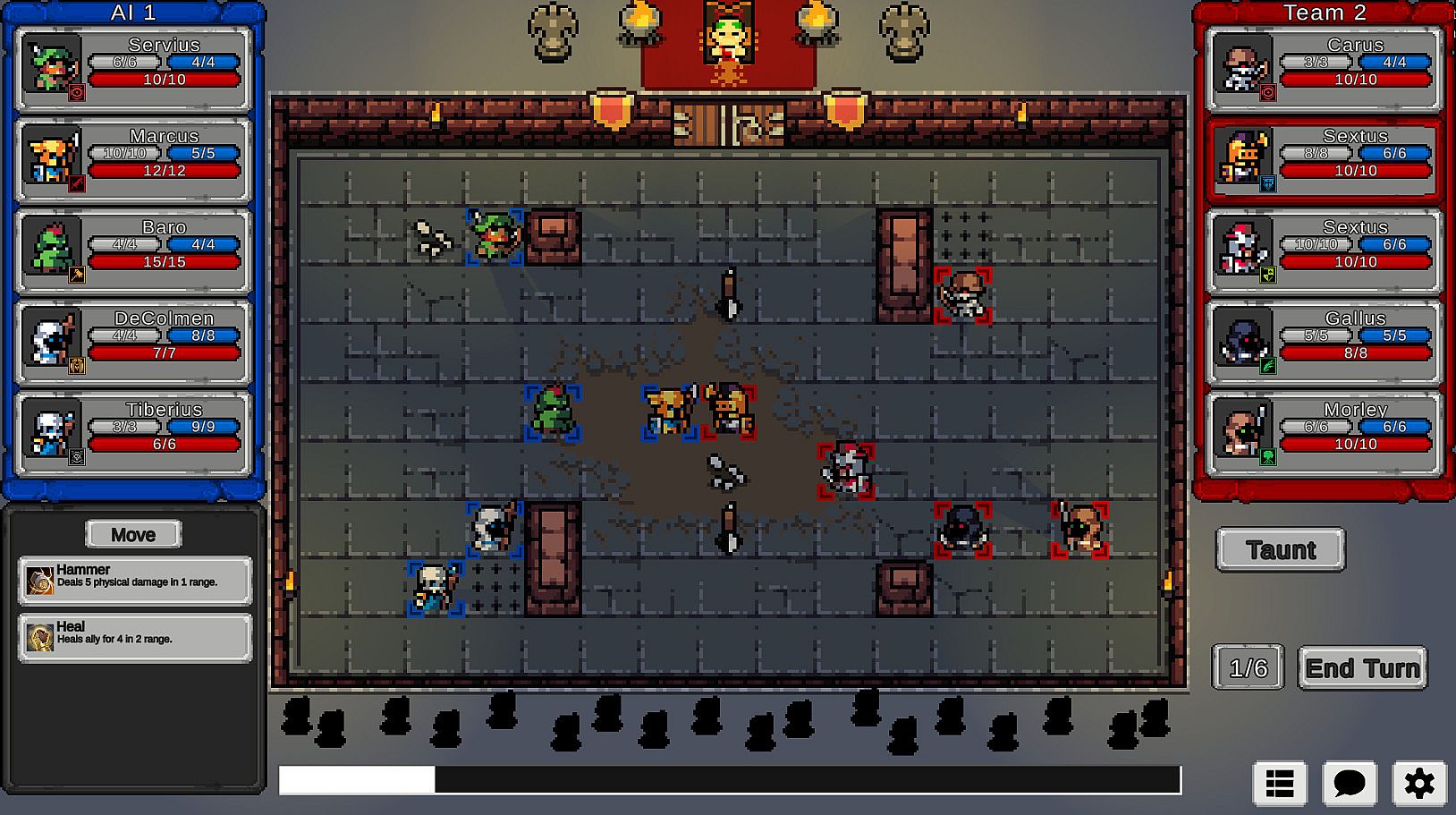Screen dimensions: 1456x815
Task: Select DeColmen character card
Action: (133, 342)
